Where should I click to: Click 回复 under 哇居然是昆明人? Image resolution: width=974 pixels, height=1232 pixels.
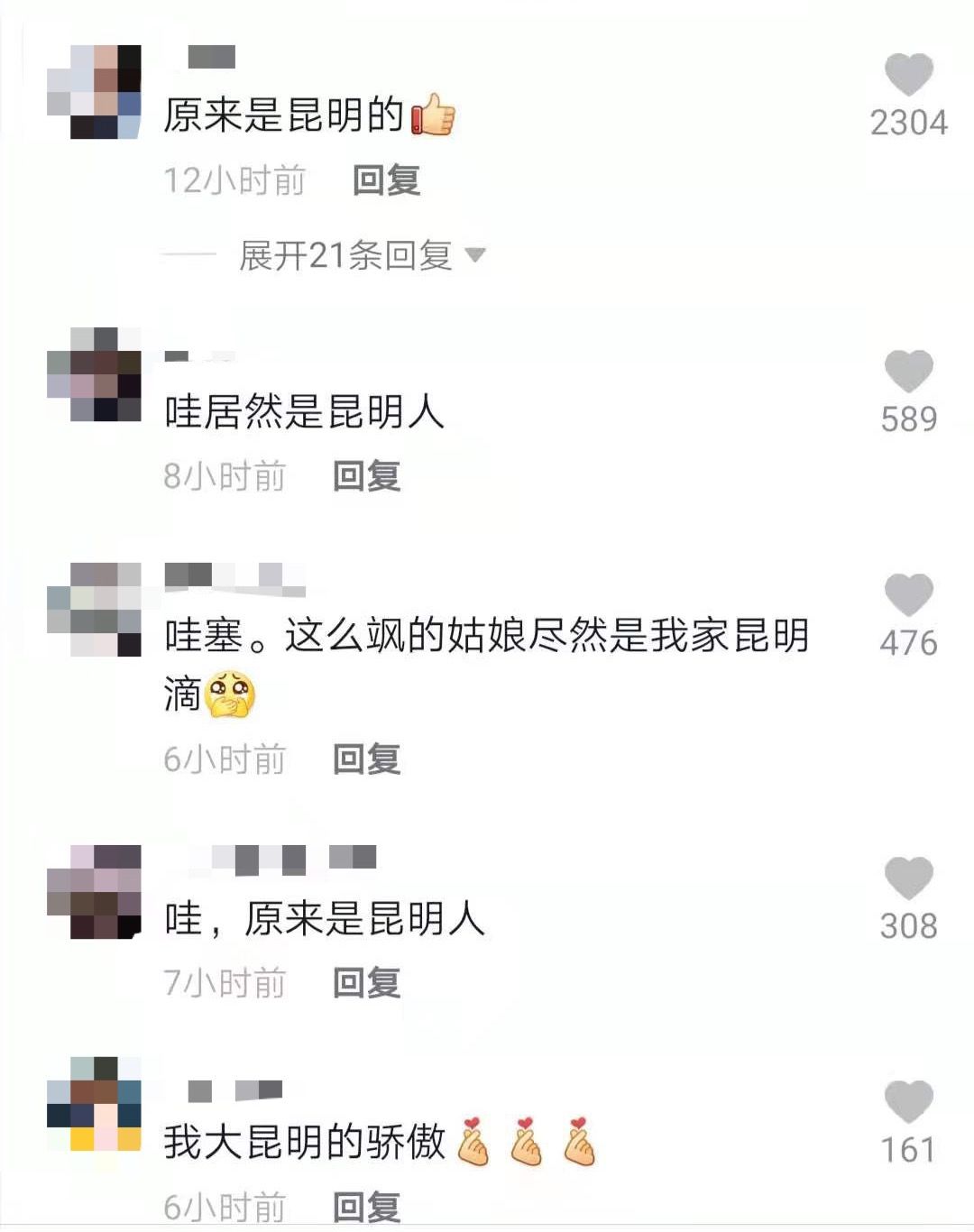(368, 479)
